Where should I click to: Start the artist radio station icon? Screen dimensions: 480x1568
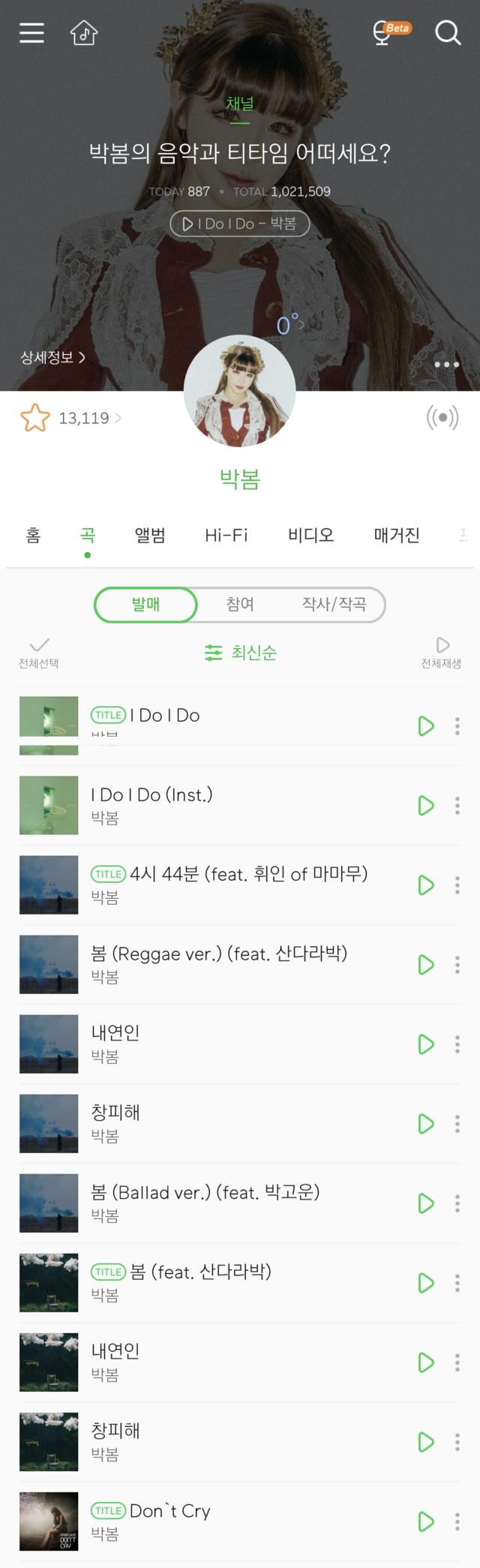[x=442, y=417]
